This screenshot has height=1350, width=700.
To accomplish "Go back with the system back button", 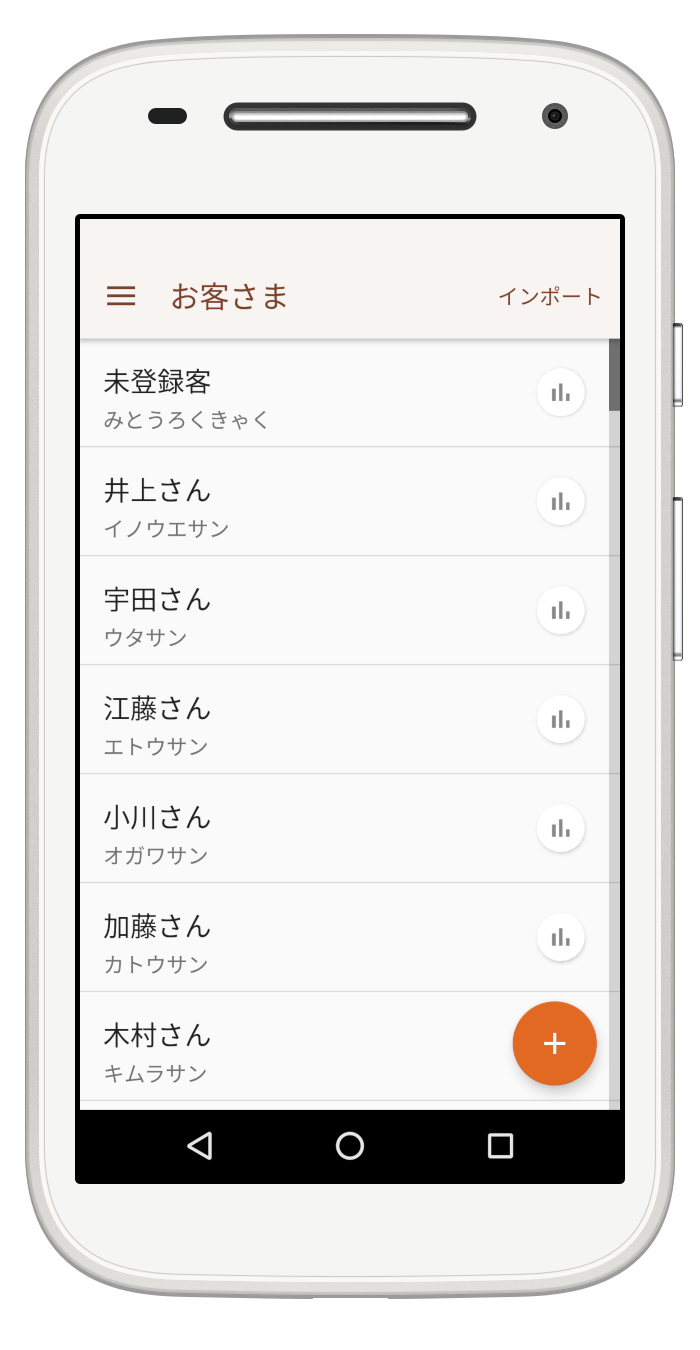I will 200,1146.
